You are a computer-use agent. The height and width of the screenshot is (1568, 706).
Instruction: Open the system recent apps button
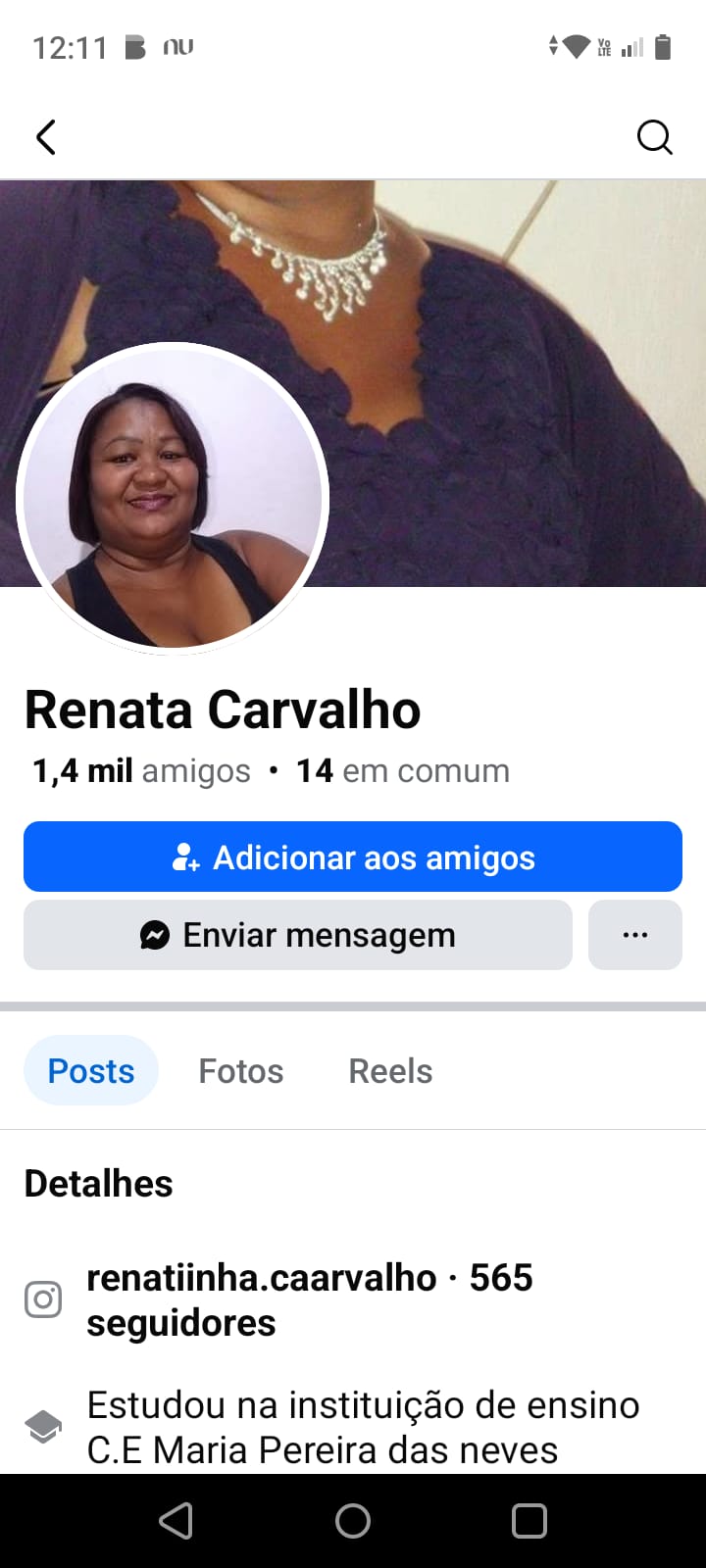pyautogui.click(x=529, y=1521)
